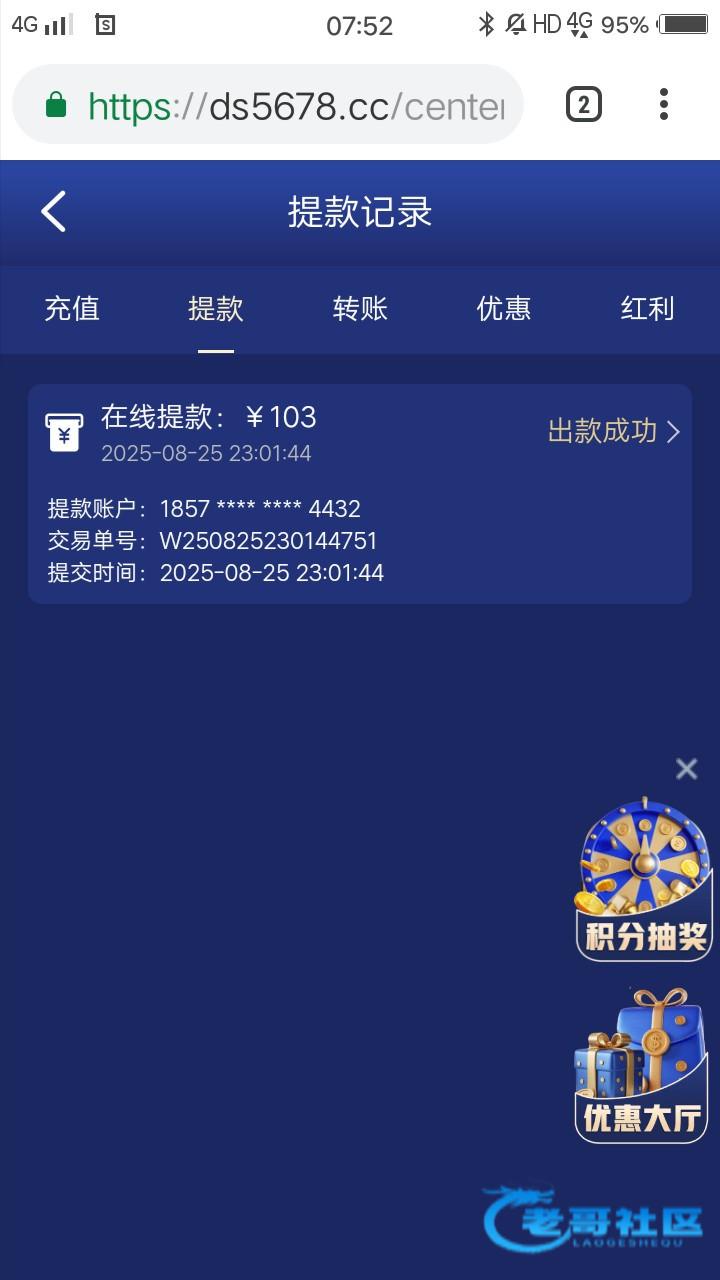The height and width of the screenshot is (1280, 720).
Task: Open the 转账 tab
Action: click(360, 309)
